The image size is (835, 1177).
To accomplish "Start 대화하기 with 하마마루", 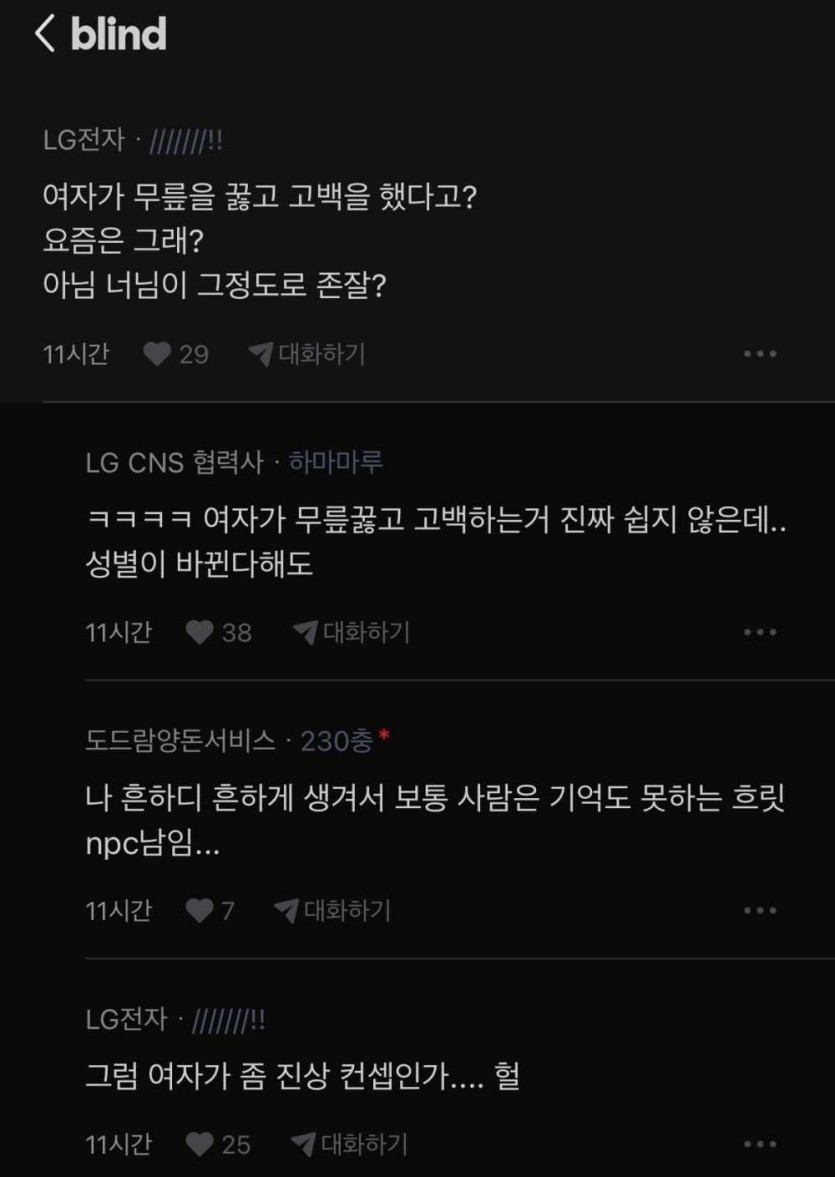I will [352, 632].
